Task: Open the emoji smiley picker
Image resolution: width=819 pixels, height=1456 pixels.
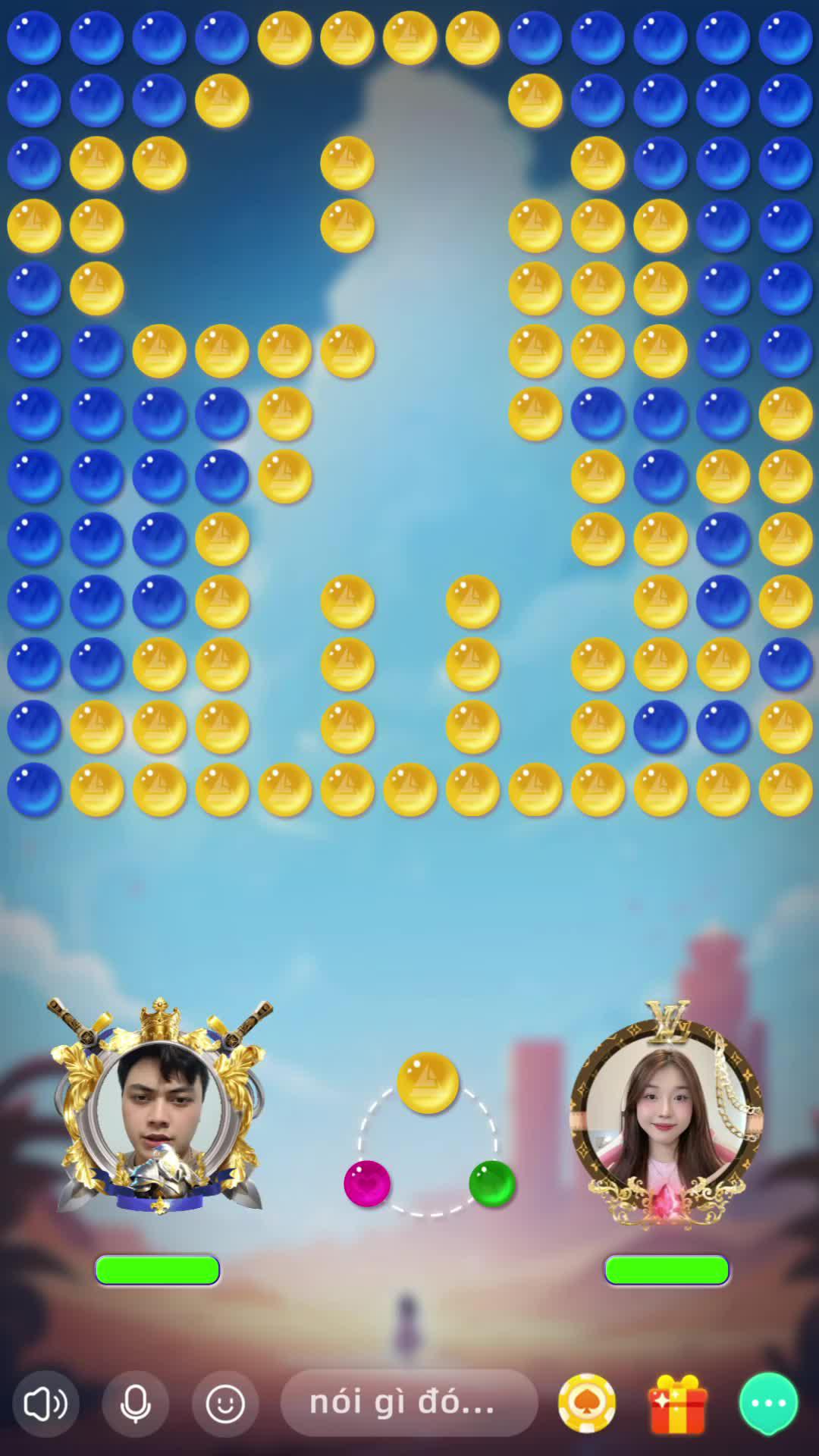Action: pos(225,1404)
